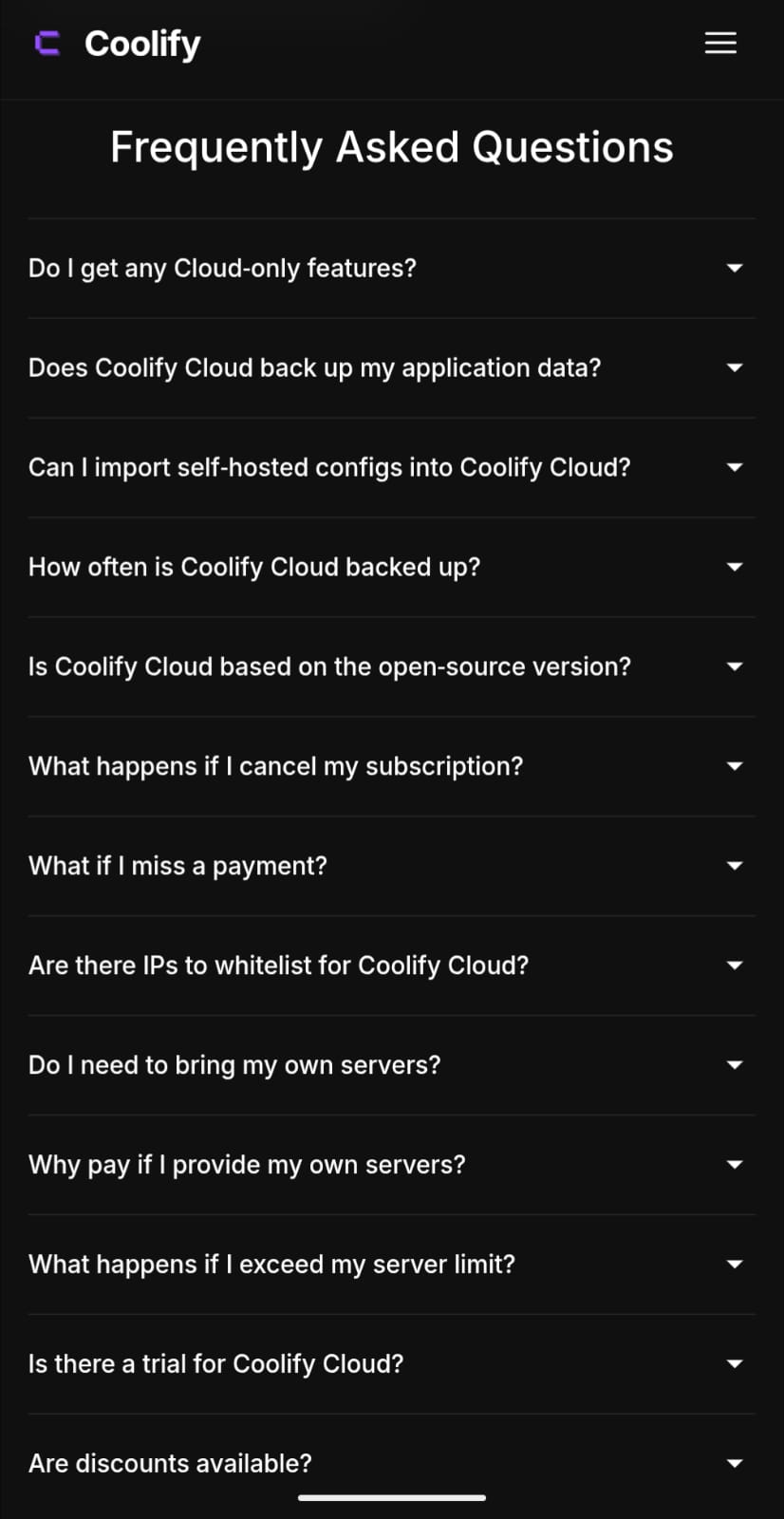This screenshot has height=1519, width=784.
Task: Expand the open-source version question
Action: pyautogui.click(x=391, y=667)
